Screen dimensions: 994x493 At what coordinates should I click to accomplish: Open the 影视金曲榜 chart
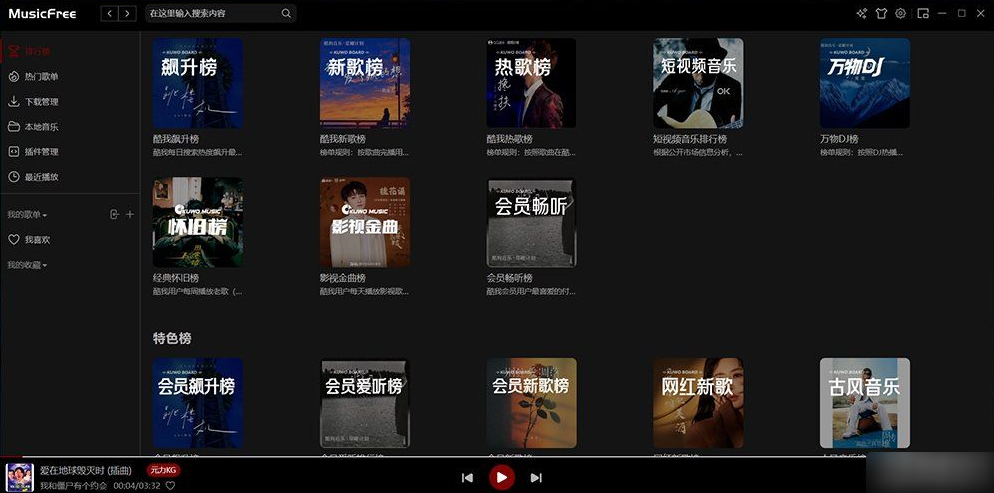click(364, 222)
